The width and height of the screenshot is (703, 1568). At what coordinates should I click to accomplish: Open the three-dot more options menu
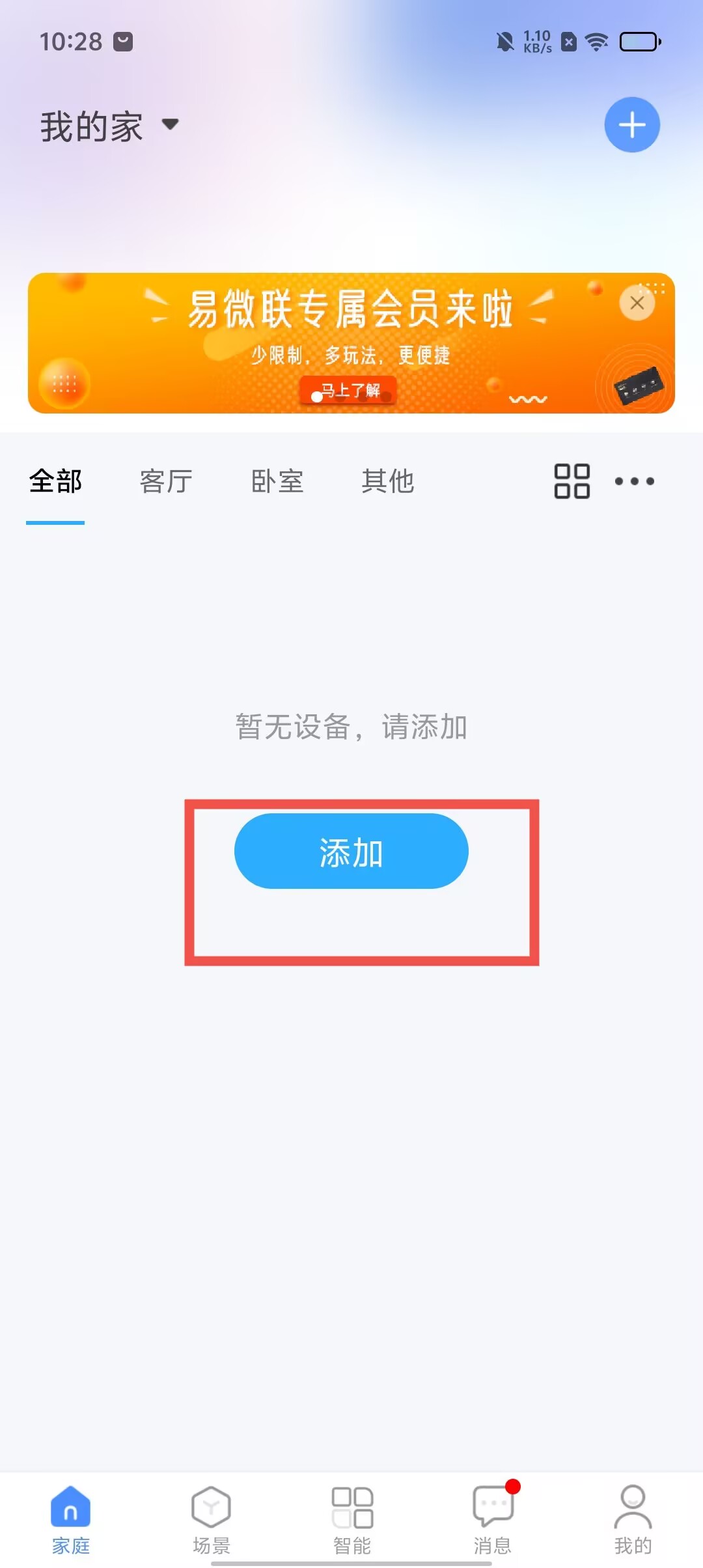click(x=634, y=481)
